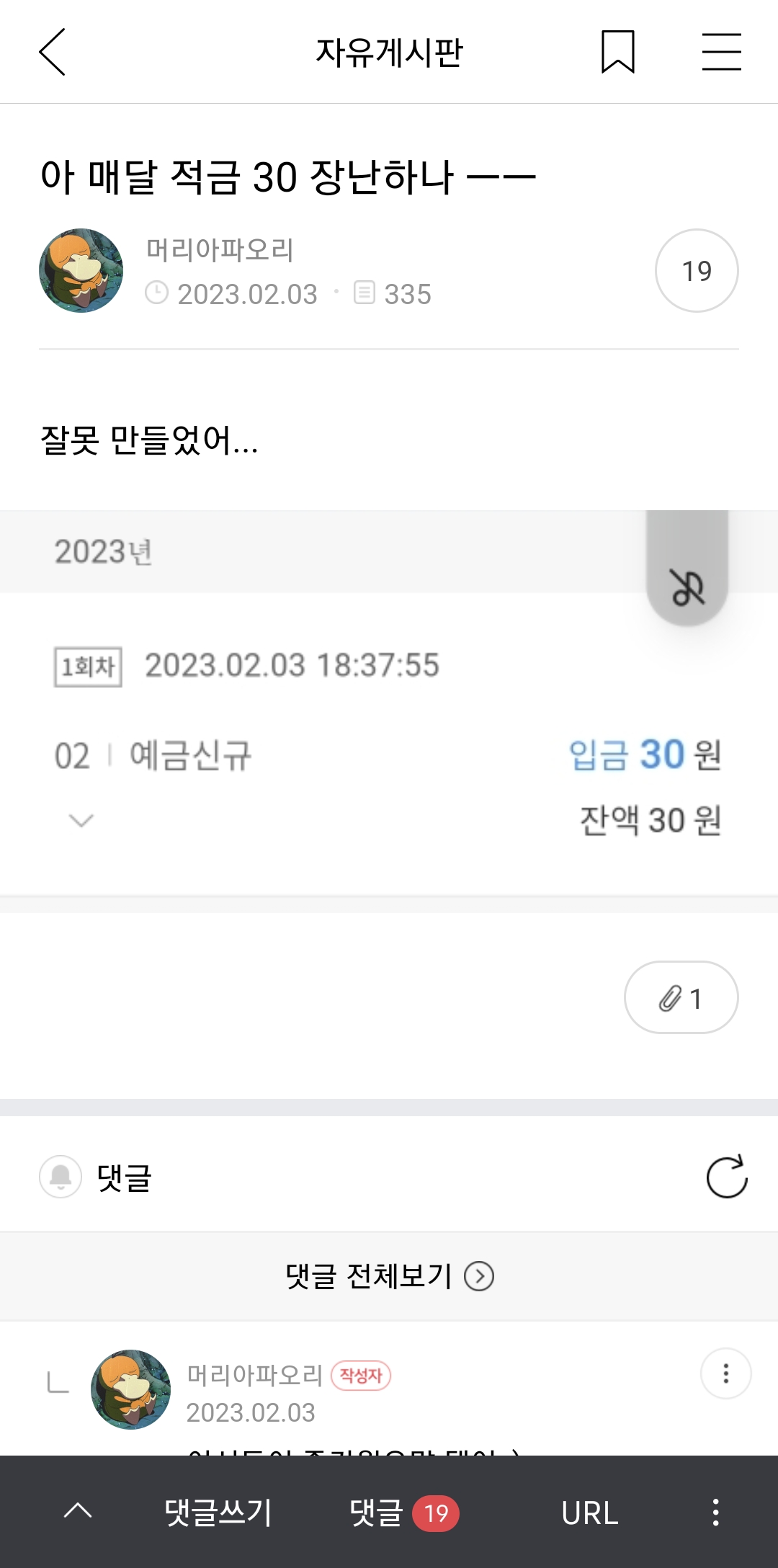The height and width of the screenshot is (1568, 778).
Task: Copy link using the URL button
Action: [x=588, y=1514]
